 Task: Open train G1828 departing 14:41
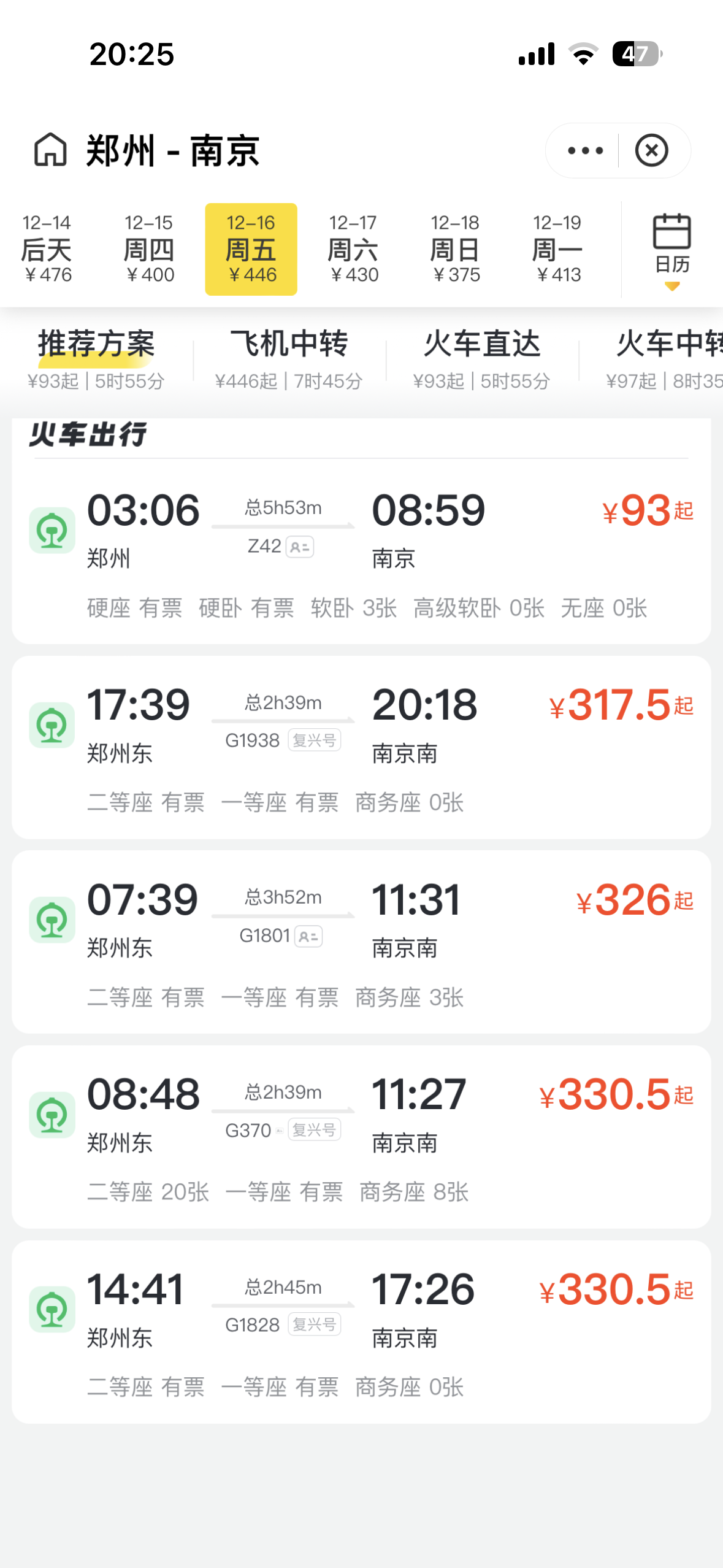point(361,1332)
